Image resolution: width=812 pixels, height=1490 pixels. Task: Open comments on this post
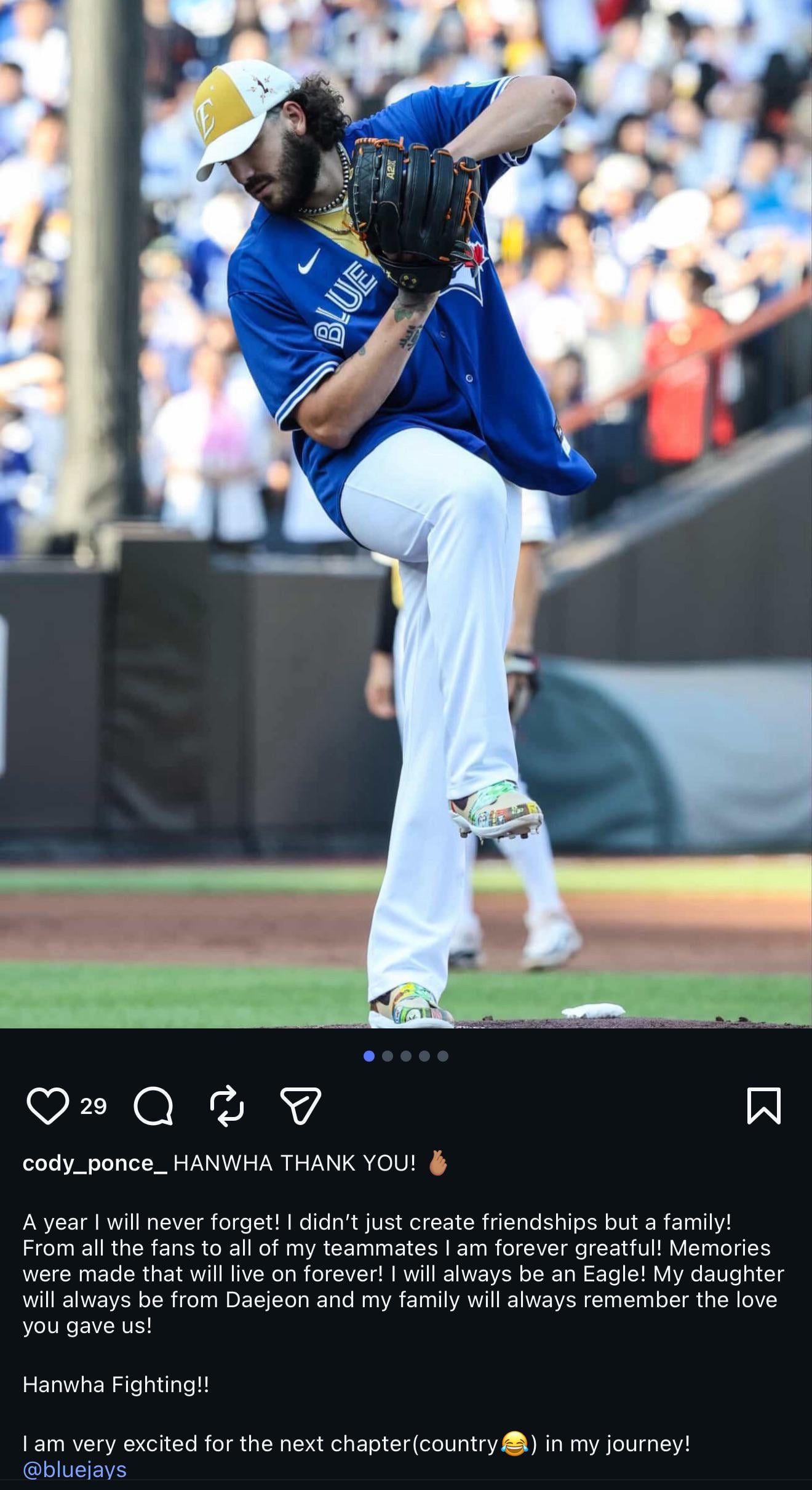(153, 1106)
